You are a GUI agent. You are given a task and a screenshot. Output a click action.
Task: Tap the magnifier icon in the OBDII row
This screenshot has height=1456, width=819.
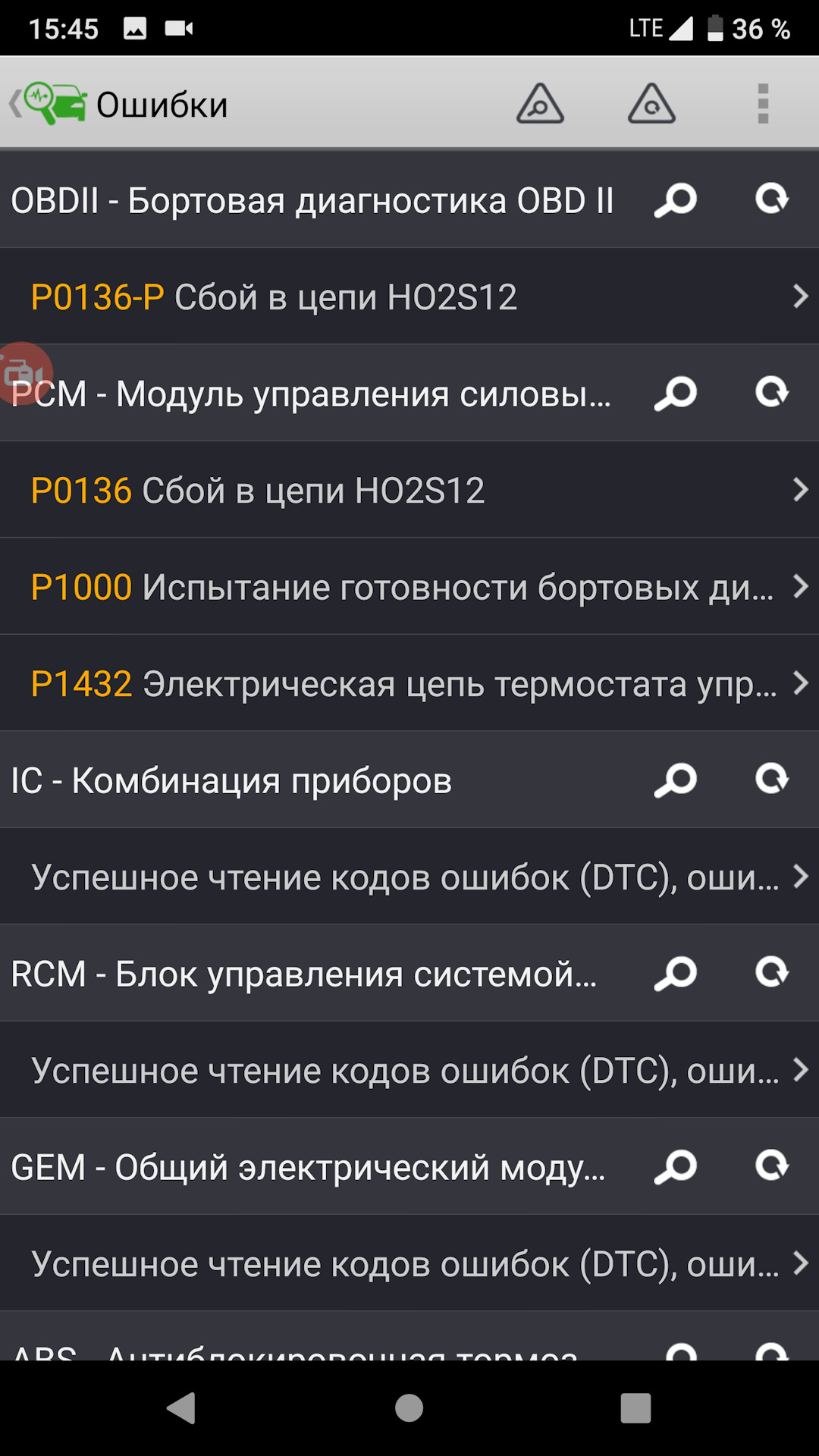675,200
